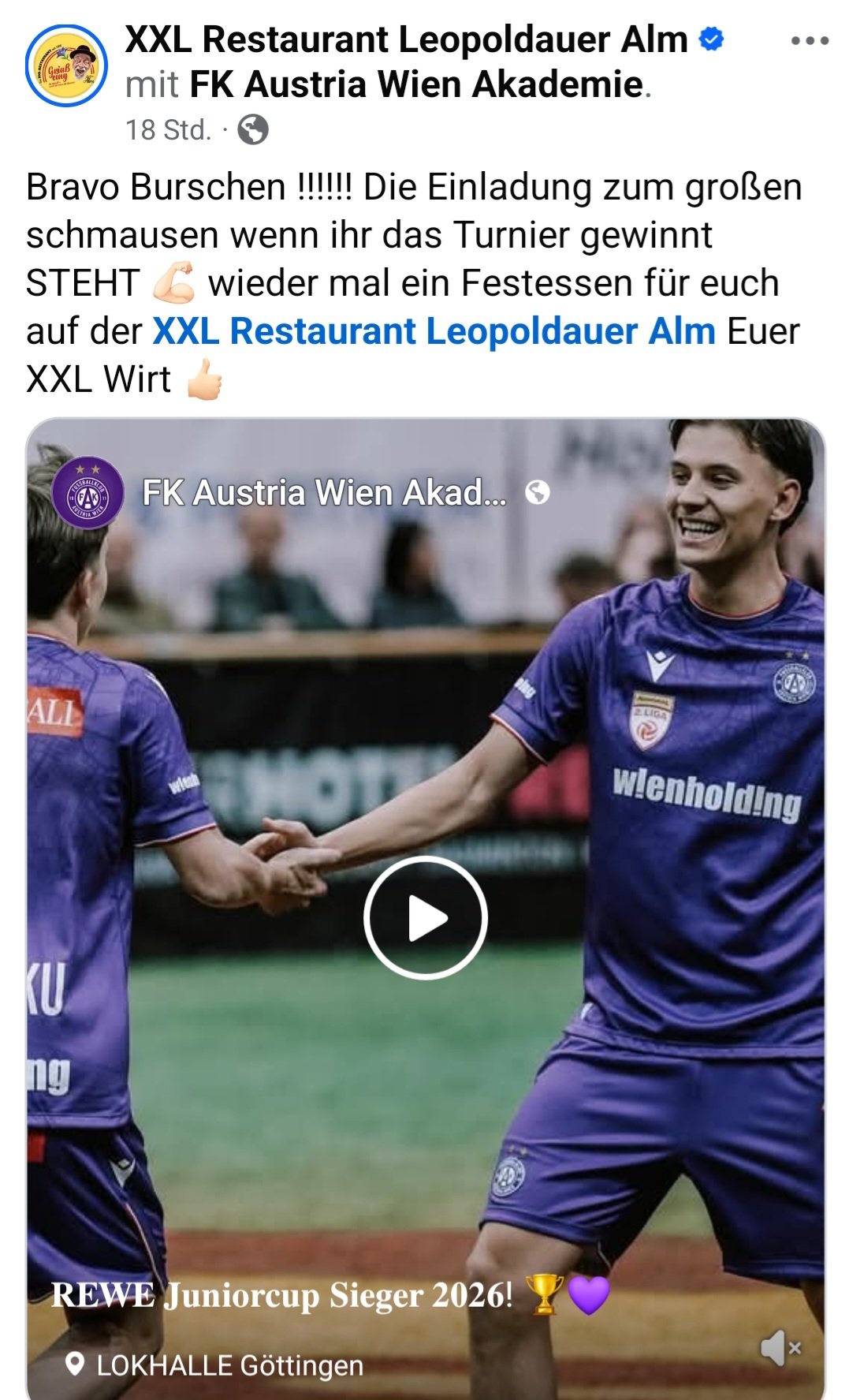Play the shared video
This screenshot has width=849, height=1400.
[426, 917]
